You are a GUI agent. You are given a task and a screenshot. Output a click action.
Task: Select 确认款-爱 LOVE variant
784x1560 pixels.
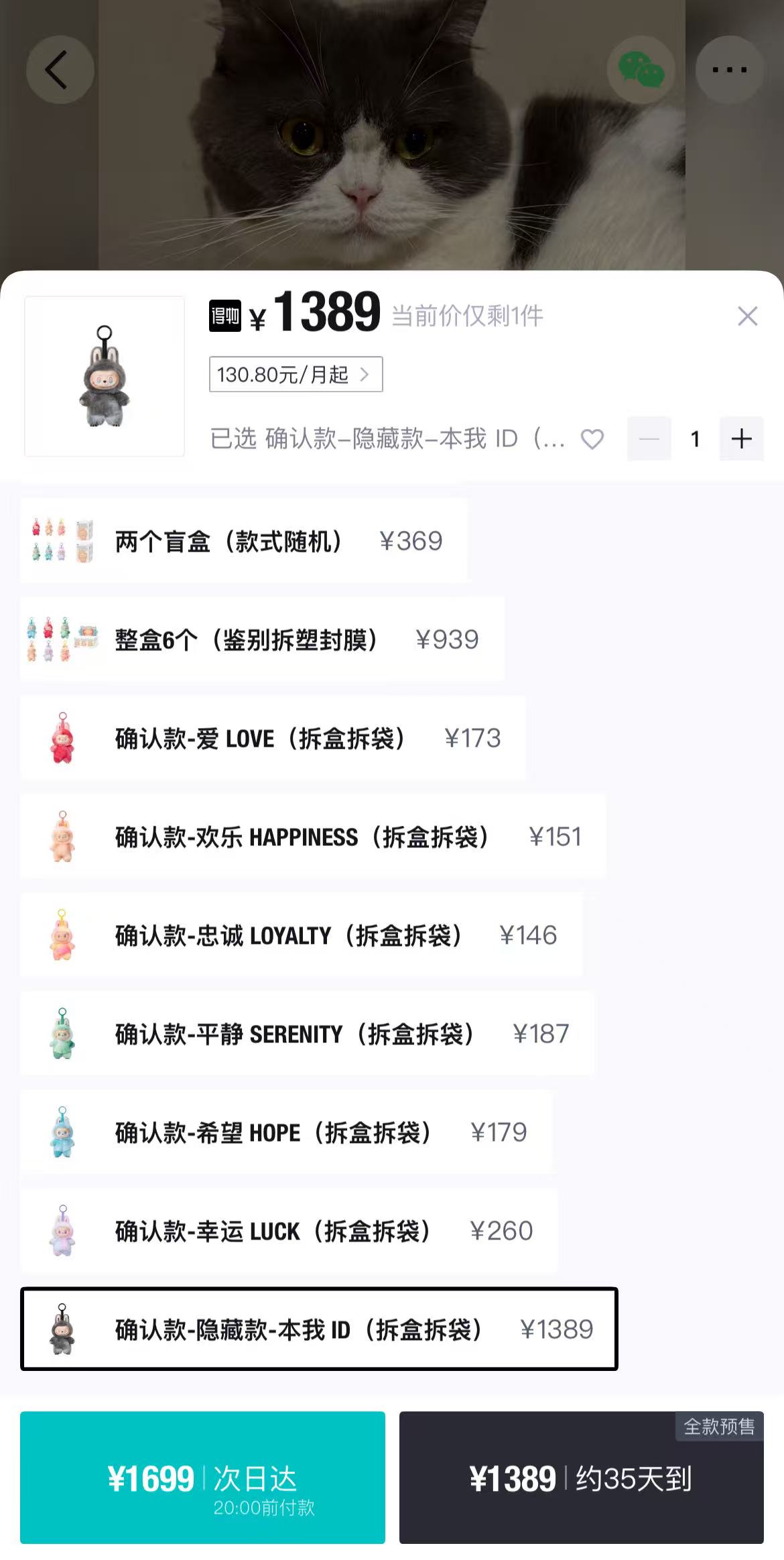[x=273, y=737]
